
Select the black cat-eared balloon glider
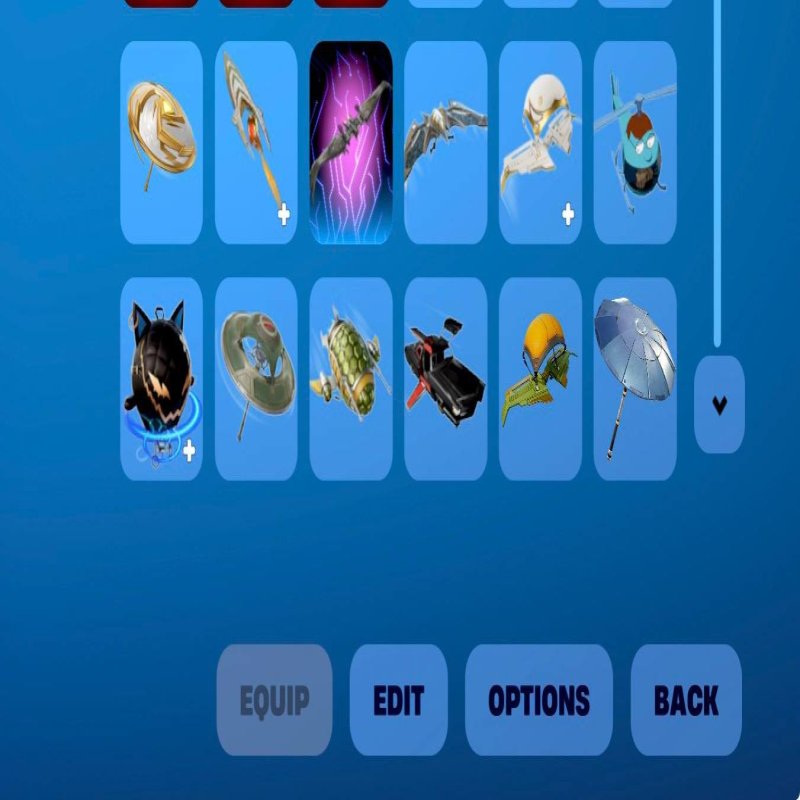pyautogui.click(x=161, y=379)
